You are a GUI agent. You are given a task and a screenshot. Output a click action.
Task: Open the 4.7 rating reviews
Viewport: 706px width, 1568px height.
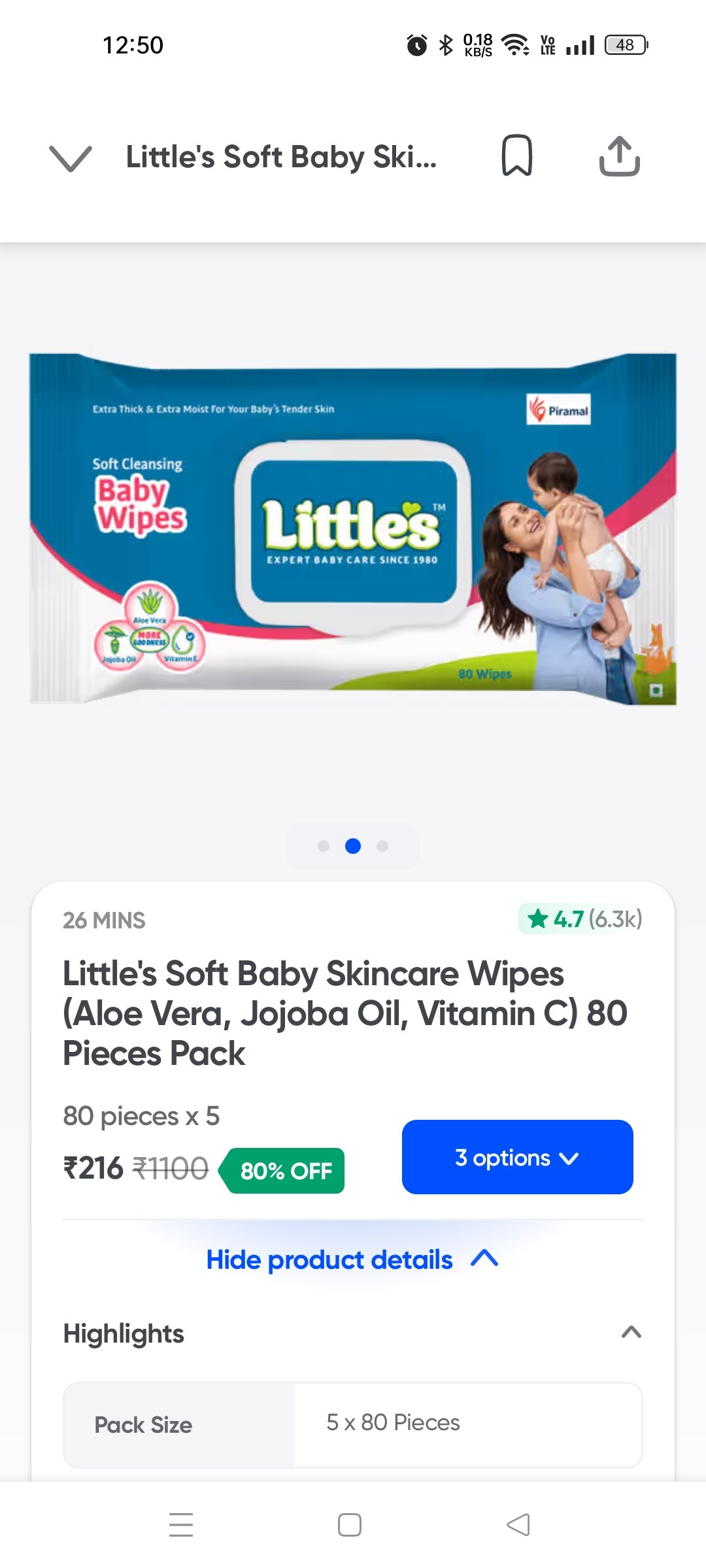coord(581,919)
